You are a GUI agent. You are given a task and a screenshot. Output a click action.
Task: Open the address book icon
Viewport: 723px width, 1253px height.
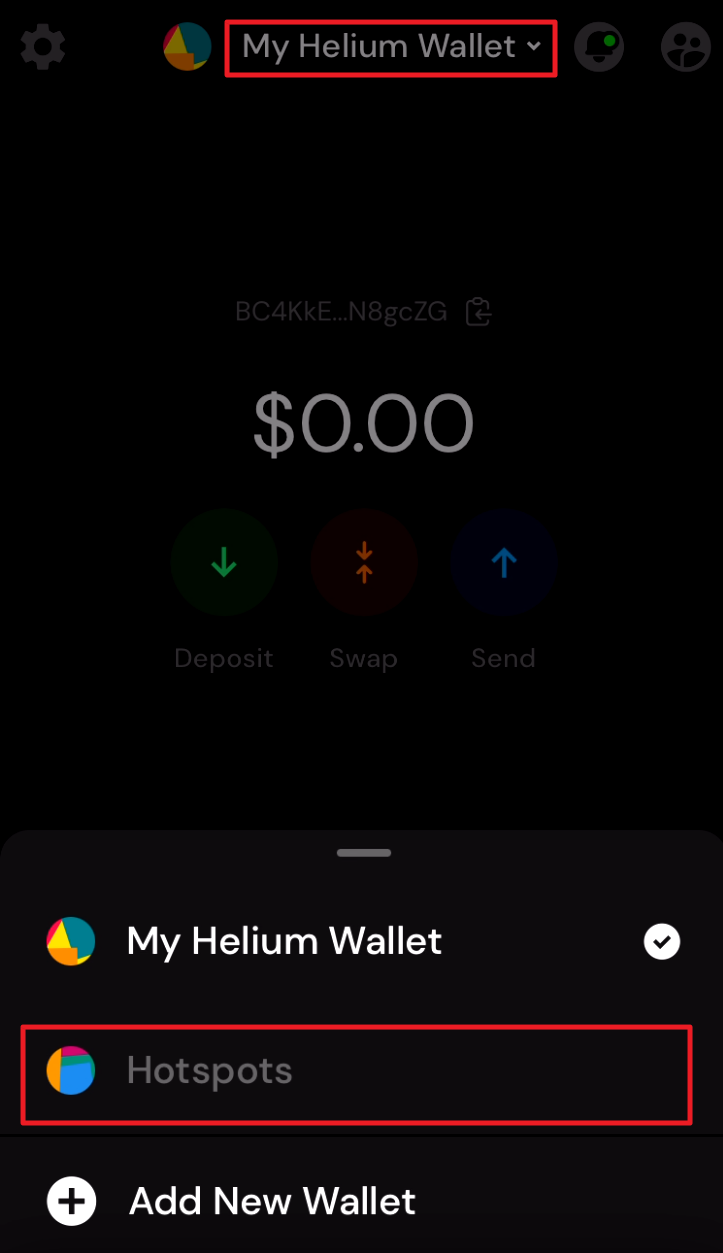(686, 47)
